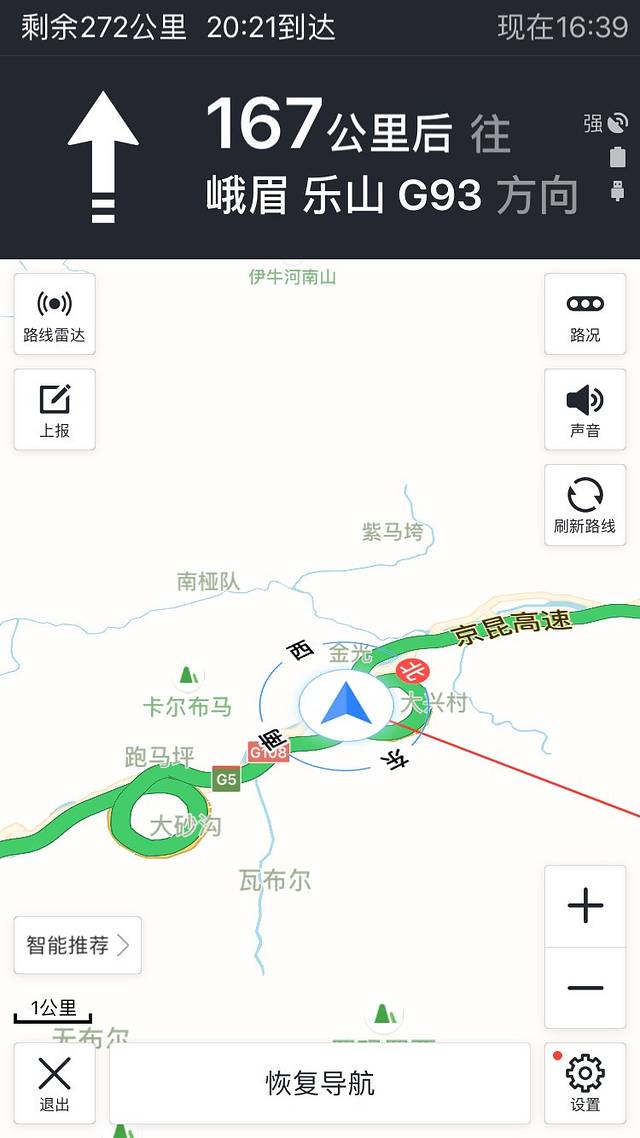
Task: Open the 路线雷达 route radar
Action: (x=55, y=314)
